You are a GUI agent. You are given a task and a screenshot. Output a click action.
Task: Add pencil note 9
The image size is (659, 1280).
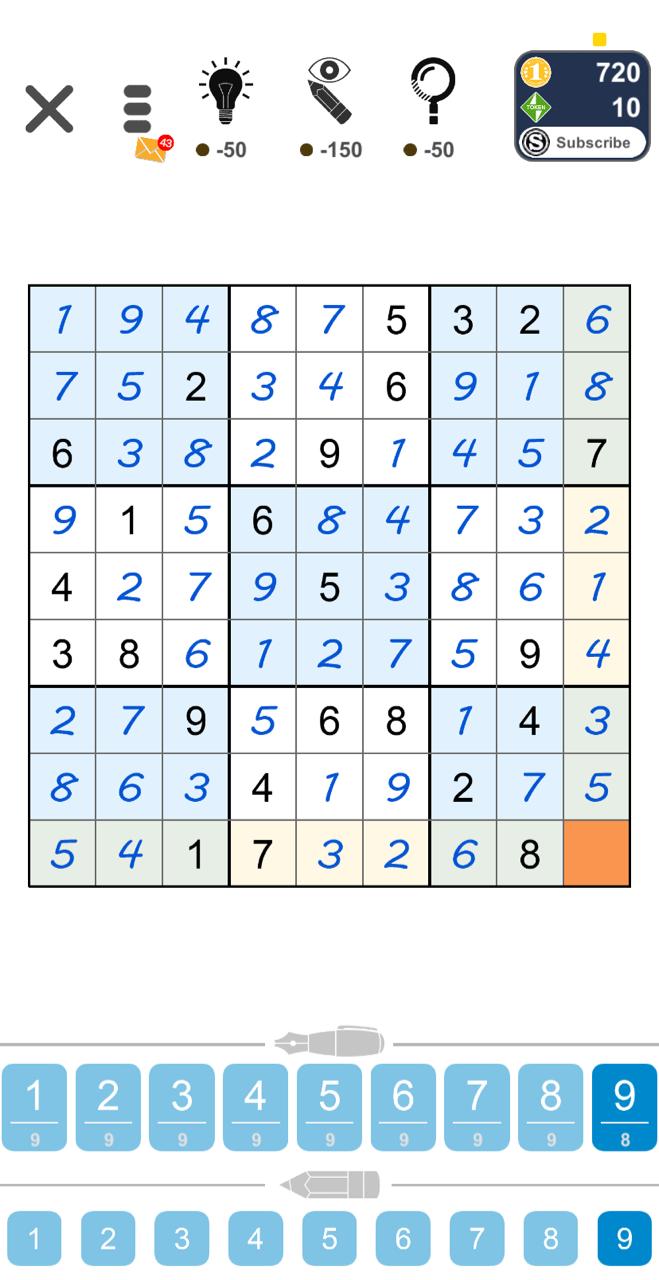tap(624, 1239)
